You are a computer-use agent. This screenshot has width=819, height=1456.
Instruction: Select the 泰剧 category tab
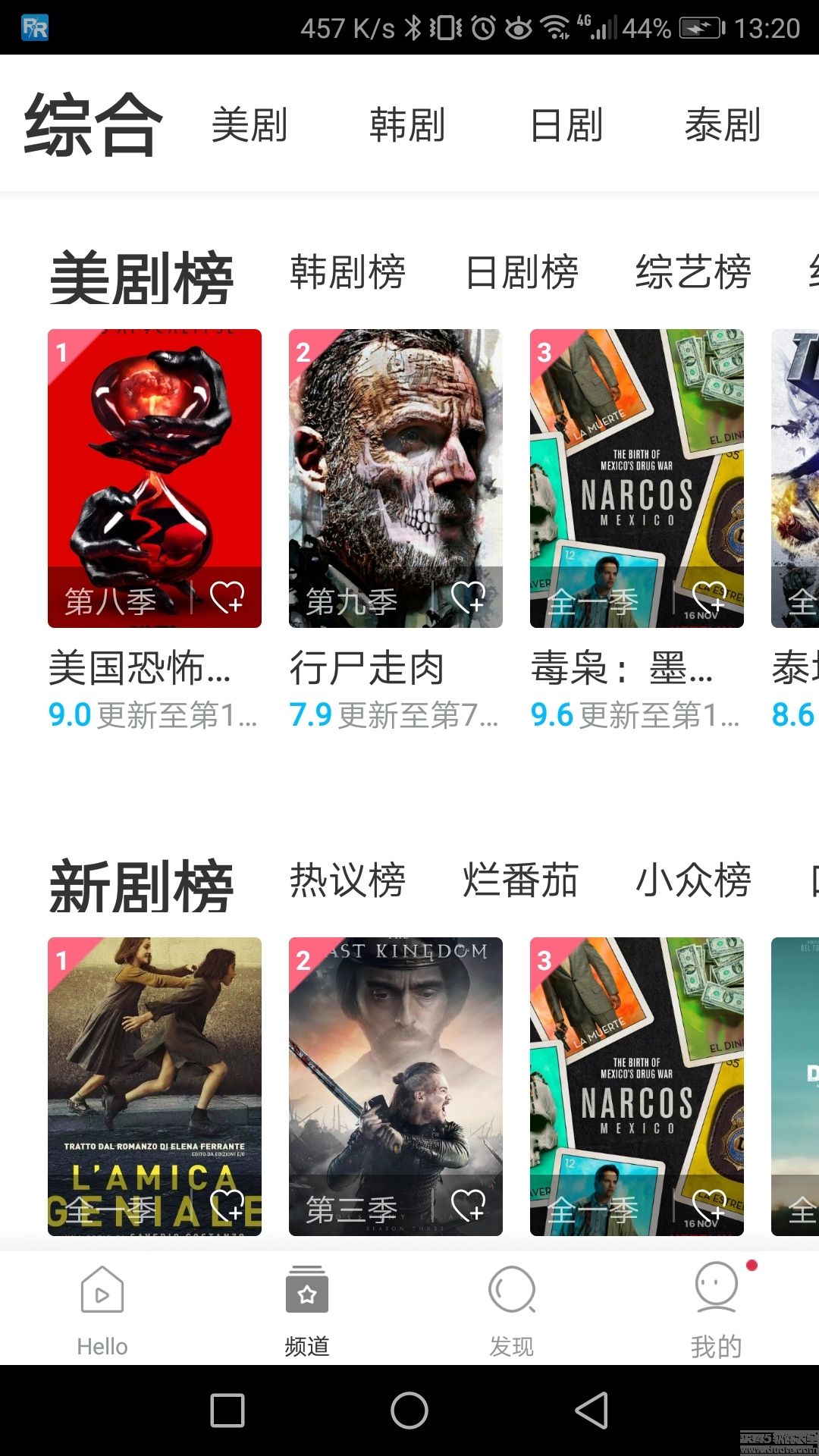722,126
